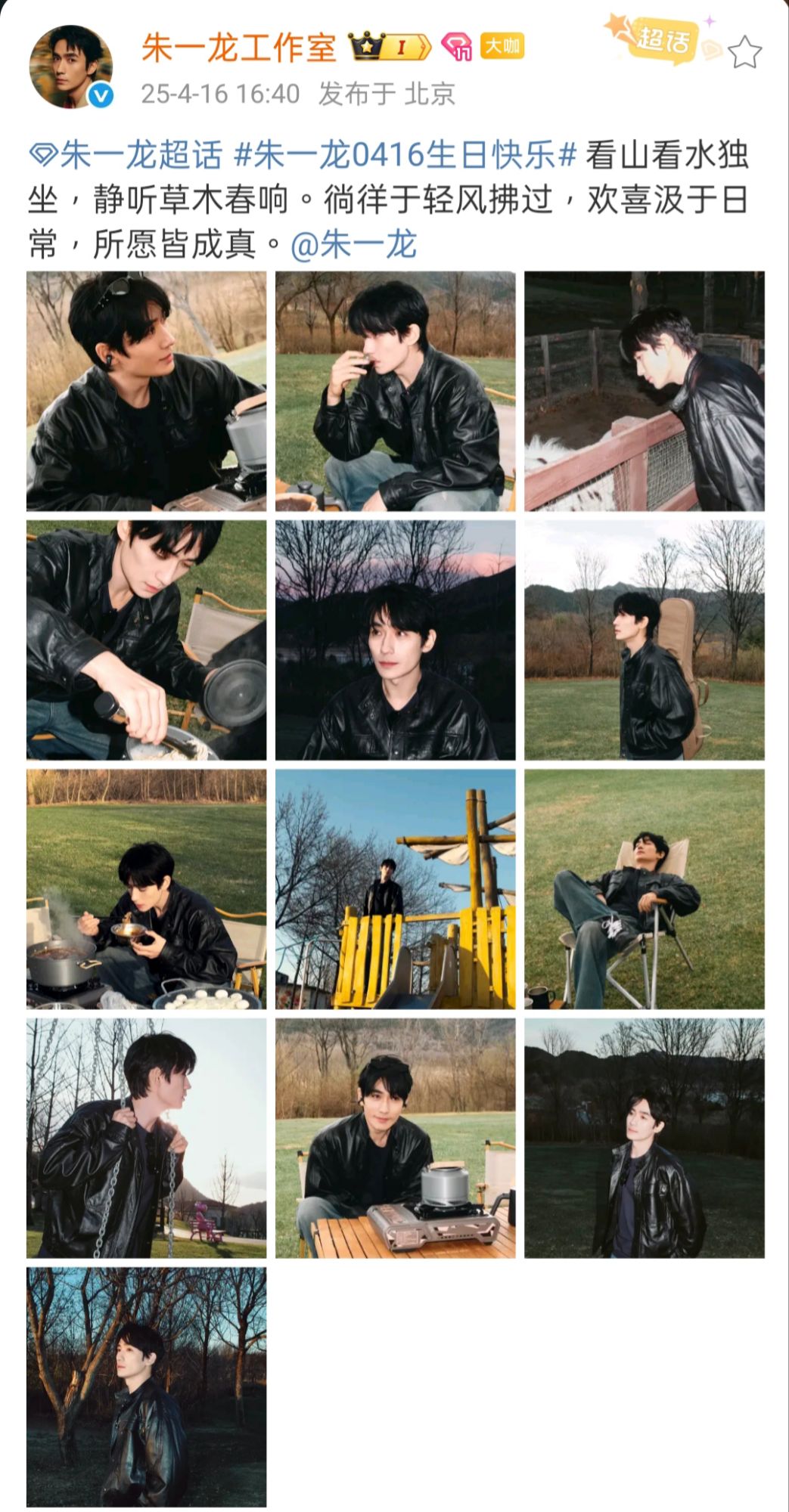789x1512 pixels.
Task: Tap the star icon to favorite post
Action: [x=744, y=53]
